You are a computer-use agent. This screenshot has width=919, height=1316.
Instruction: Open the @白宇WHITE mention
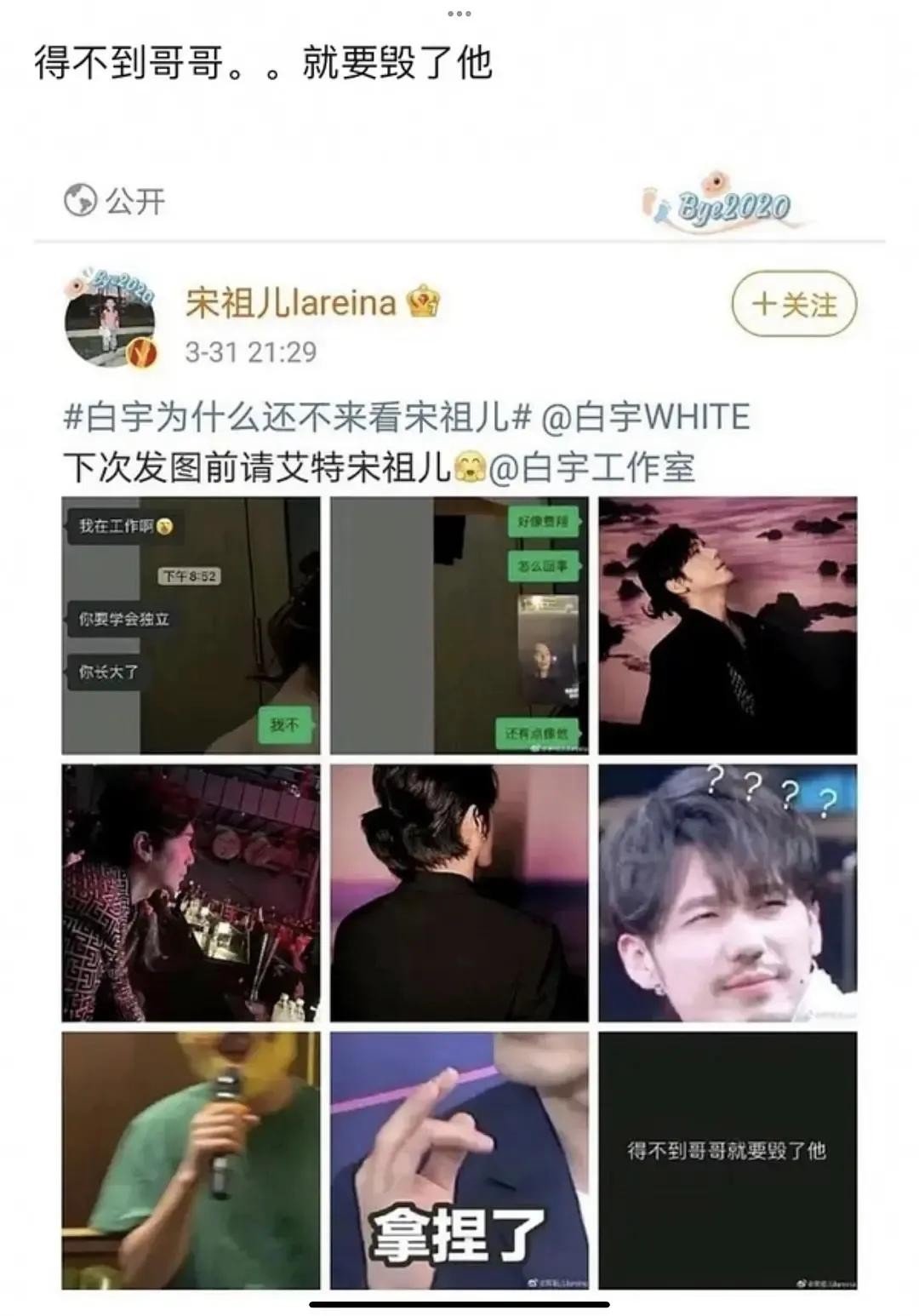(x=645, y=417)
